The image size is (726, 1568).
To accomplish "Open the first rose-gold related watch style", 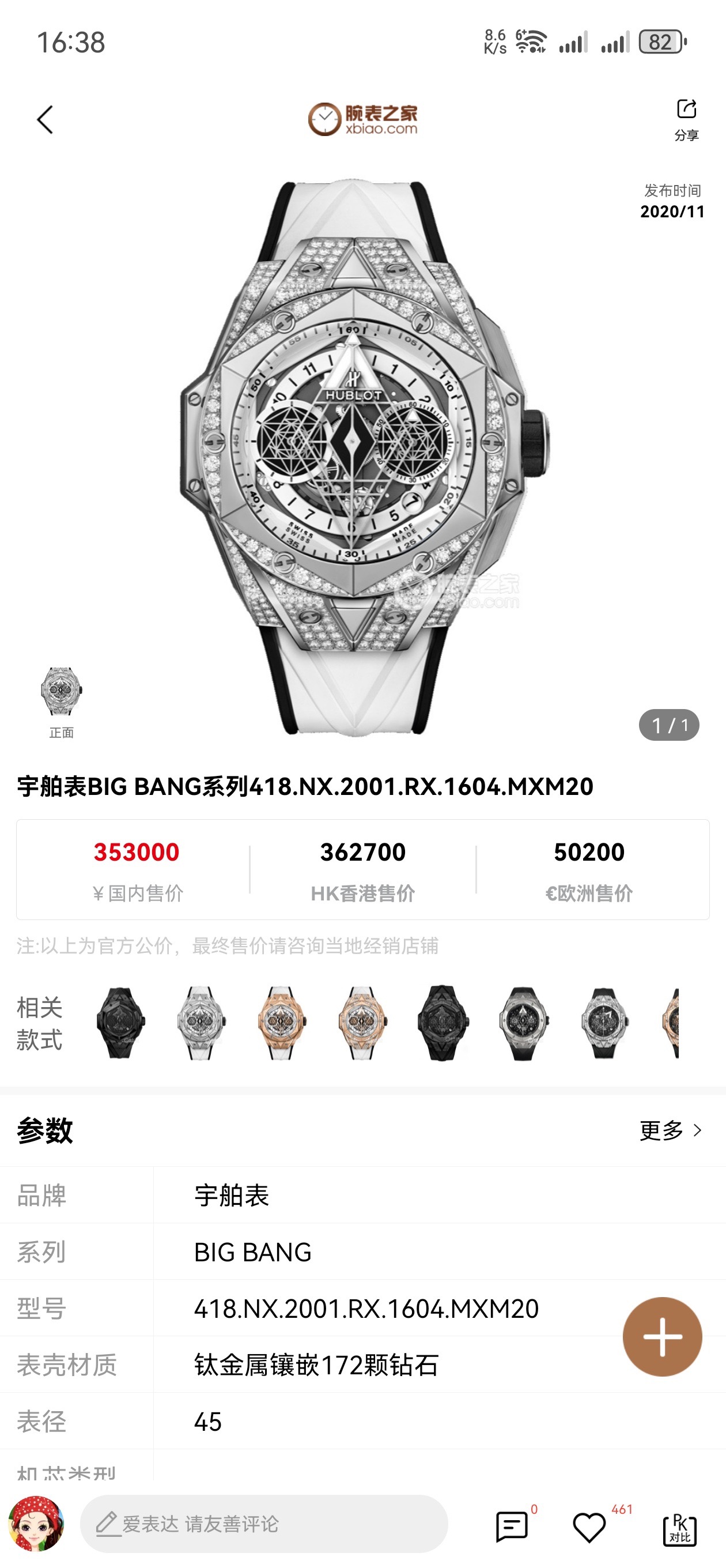I will [x=281, y=1023].
